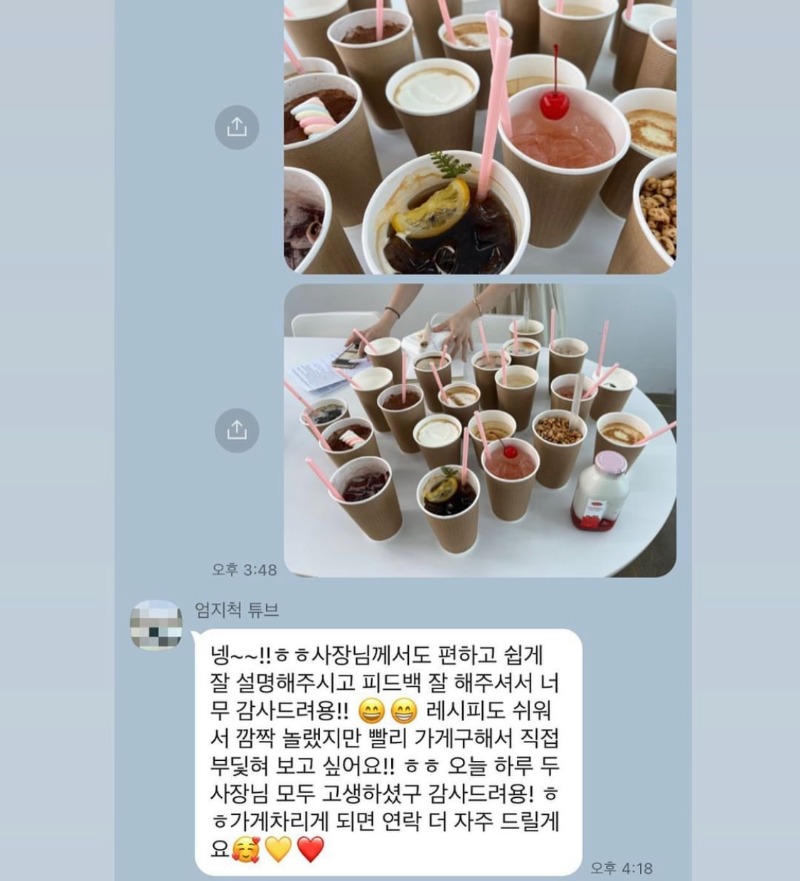Open the close-up photo of drinks
This screenshot has height=881, width=800.
click(x=480, y=136)
